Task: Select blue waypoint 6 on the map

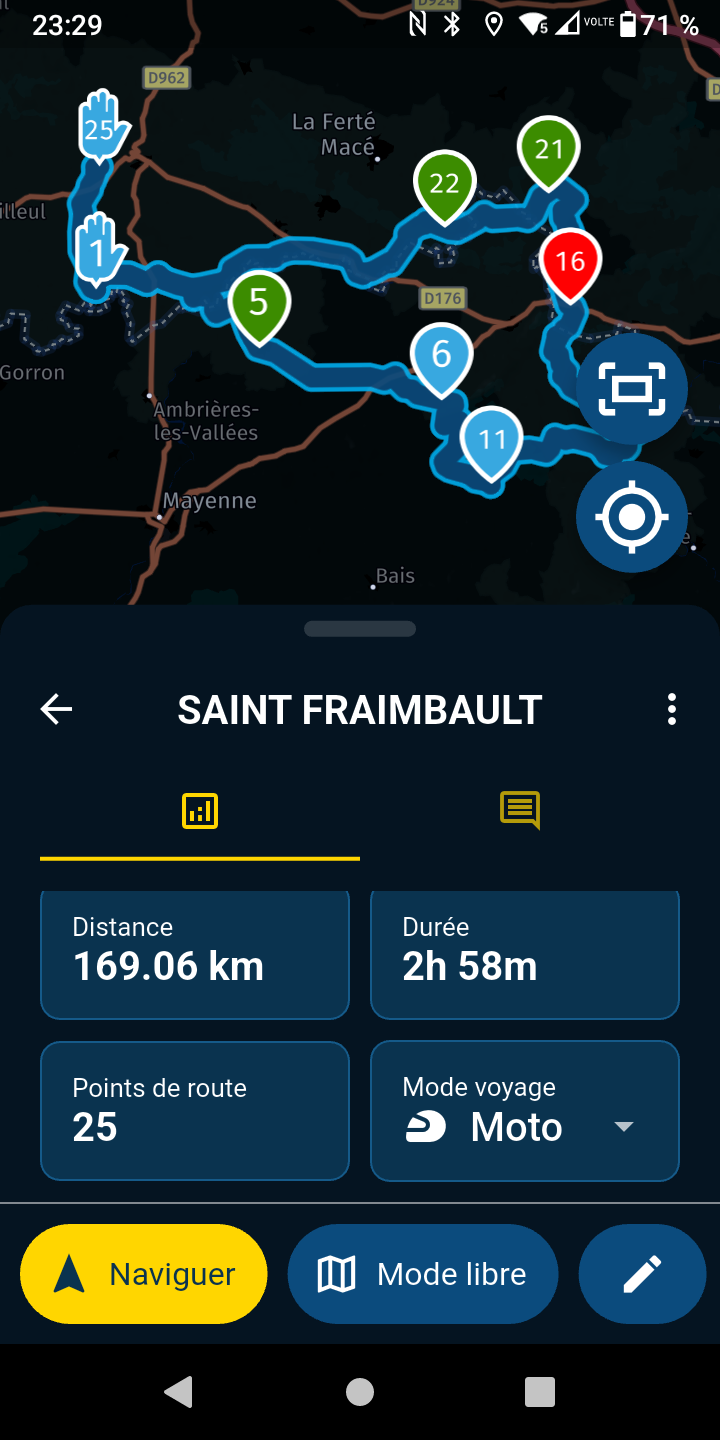Action: 441,354
